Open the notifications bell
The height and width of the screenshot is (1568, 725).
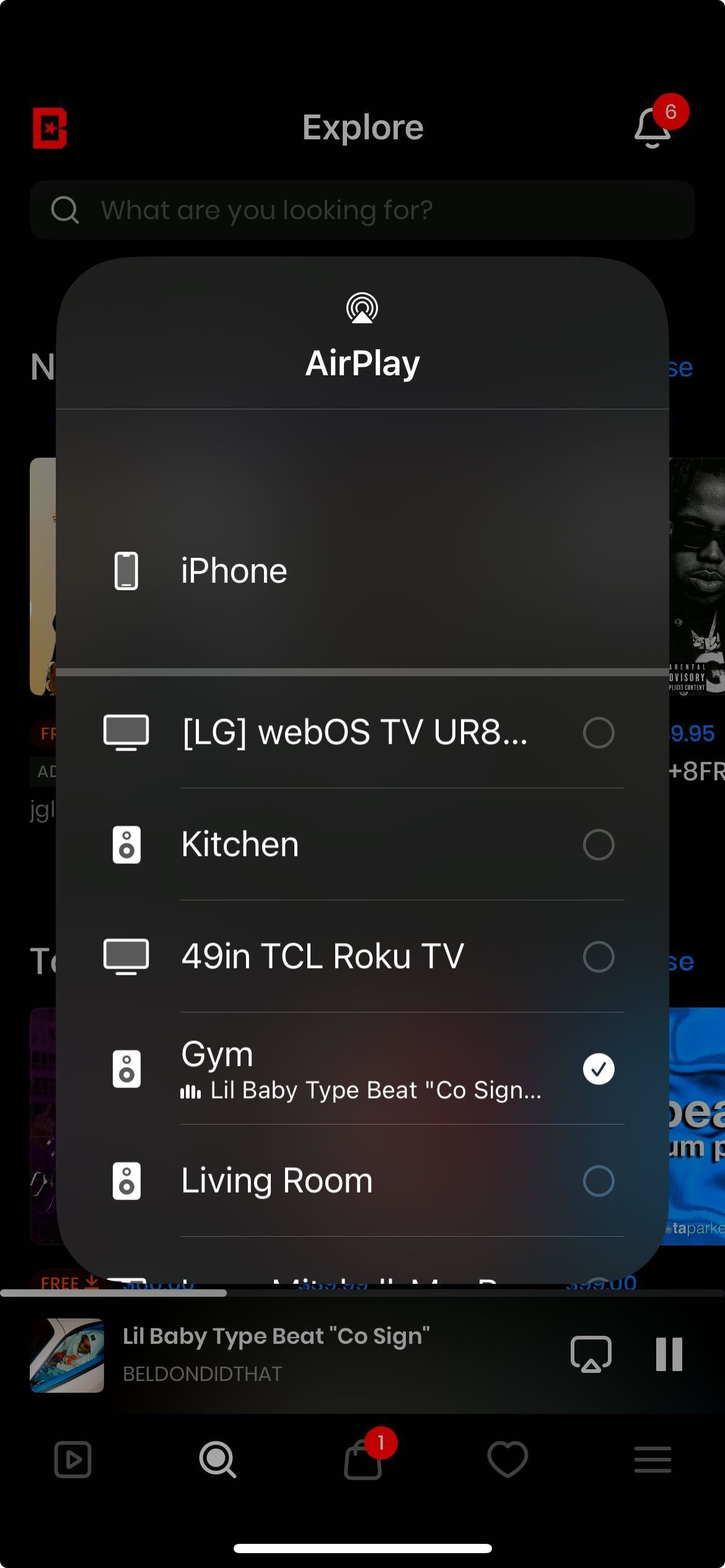click(652, 127)
